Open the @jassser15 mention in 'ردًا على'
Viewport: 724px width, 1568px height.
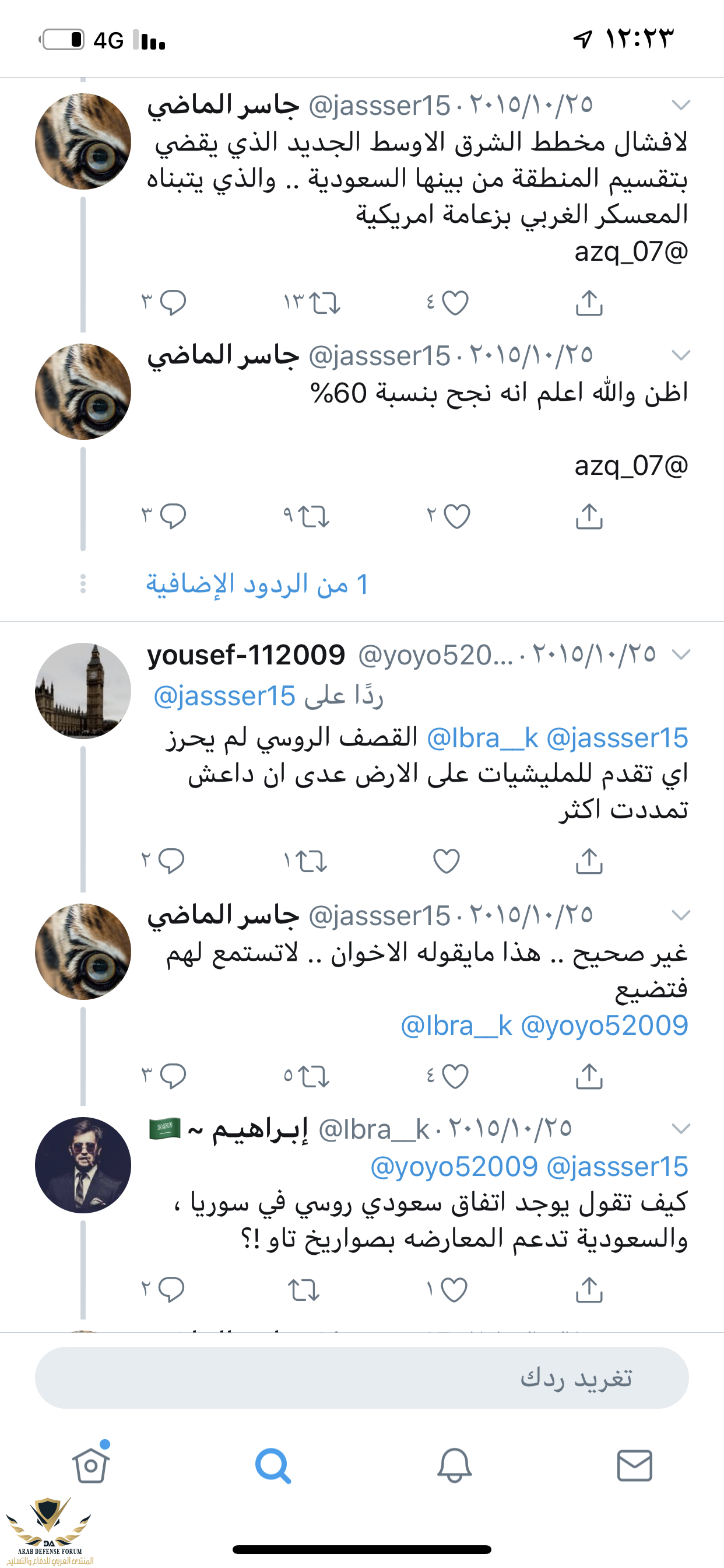[224, 696]
